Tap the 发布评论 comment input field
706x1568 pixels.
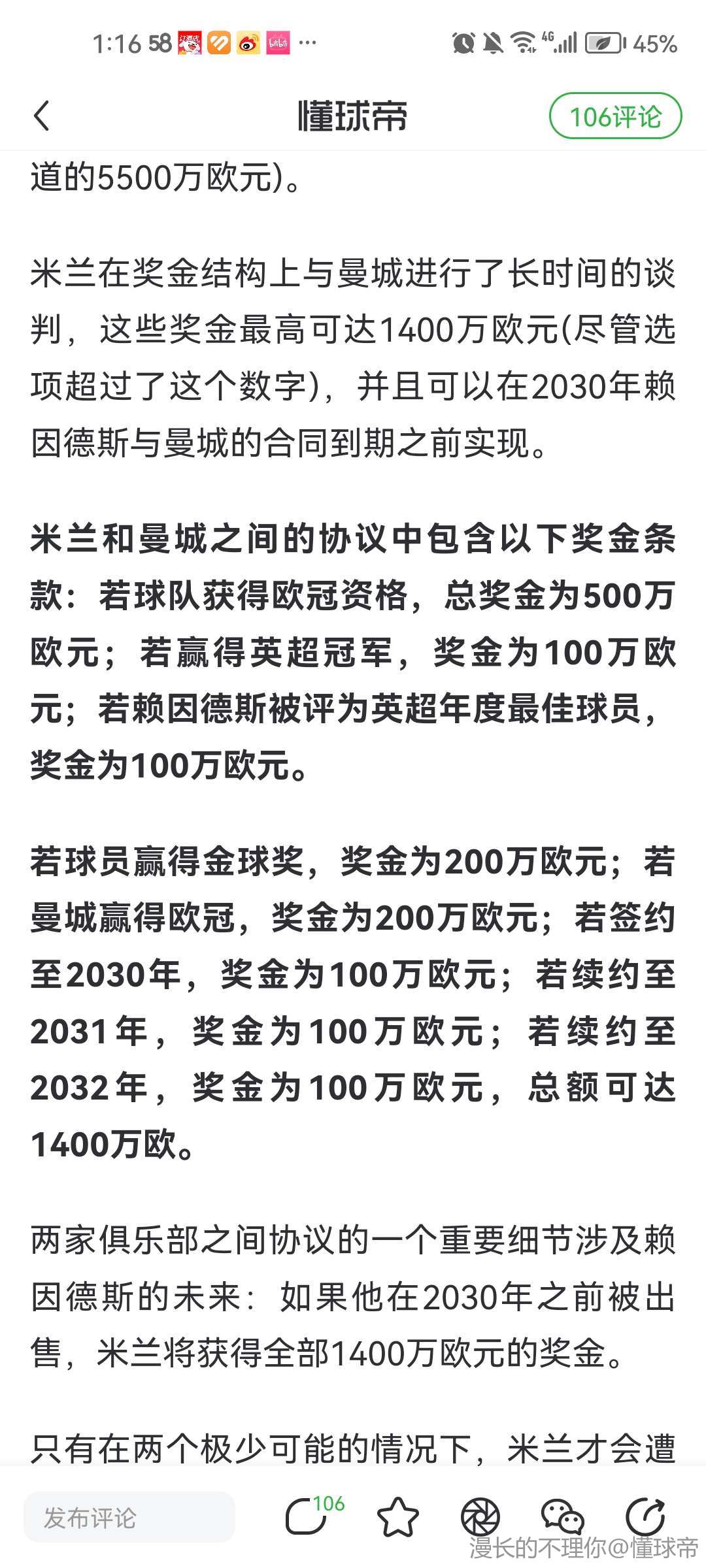pyautogui.click(x=129, y=1517)
